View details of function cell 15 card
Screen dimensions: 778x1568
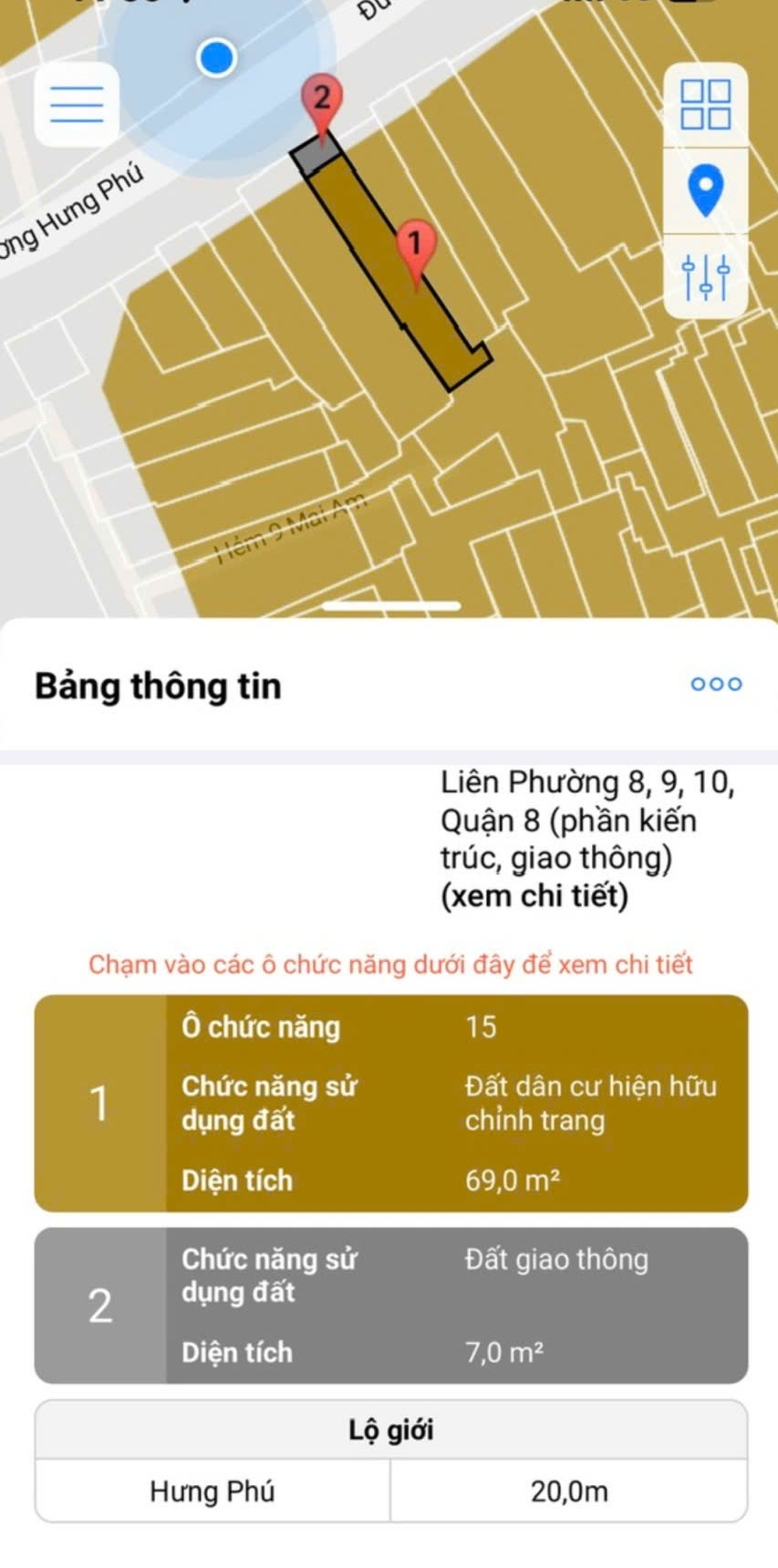(x=390, y=1103)
